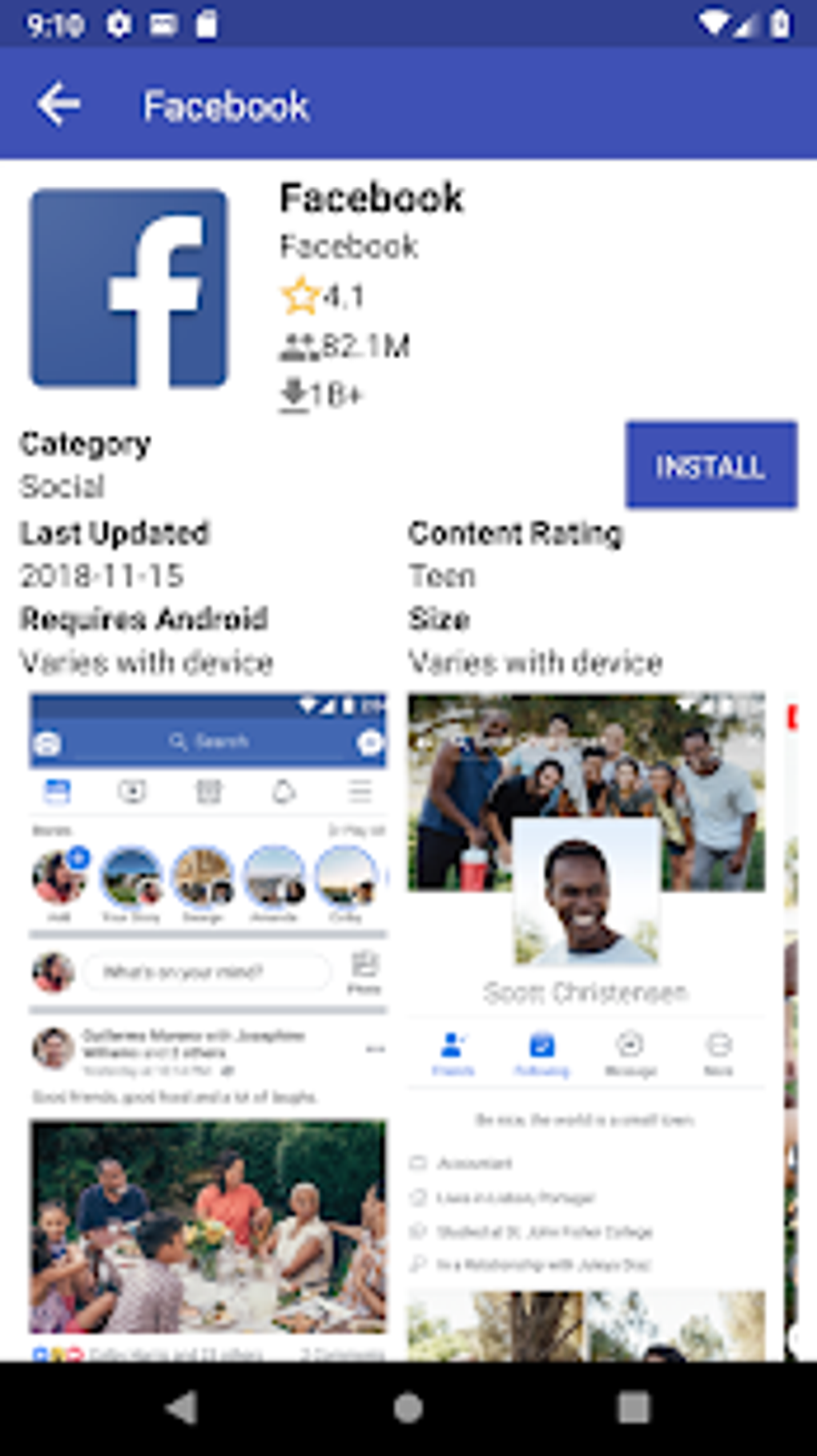Viewport: 817px width, 1456px height.
Task: Open recent apps from navigation bar
Action: 634,1408
